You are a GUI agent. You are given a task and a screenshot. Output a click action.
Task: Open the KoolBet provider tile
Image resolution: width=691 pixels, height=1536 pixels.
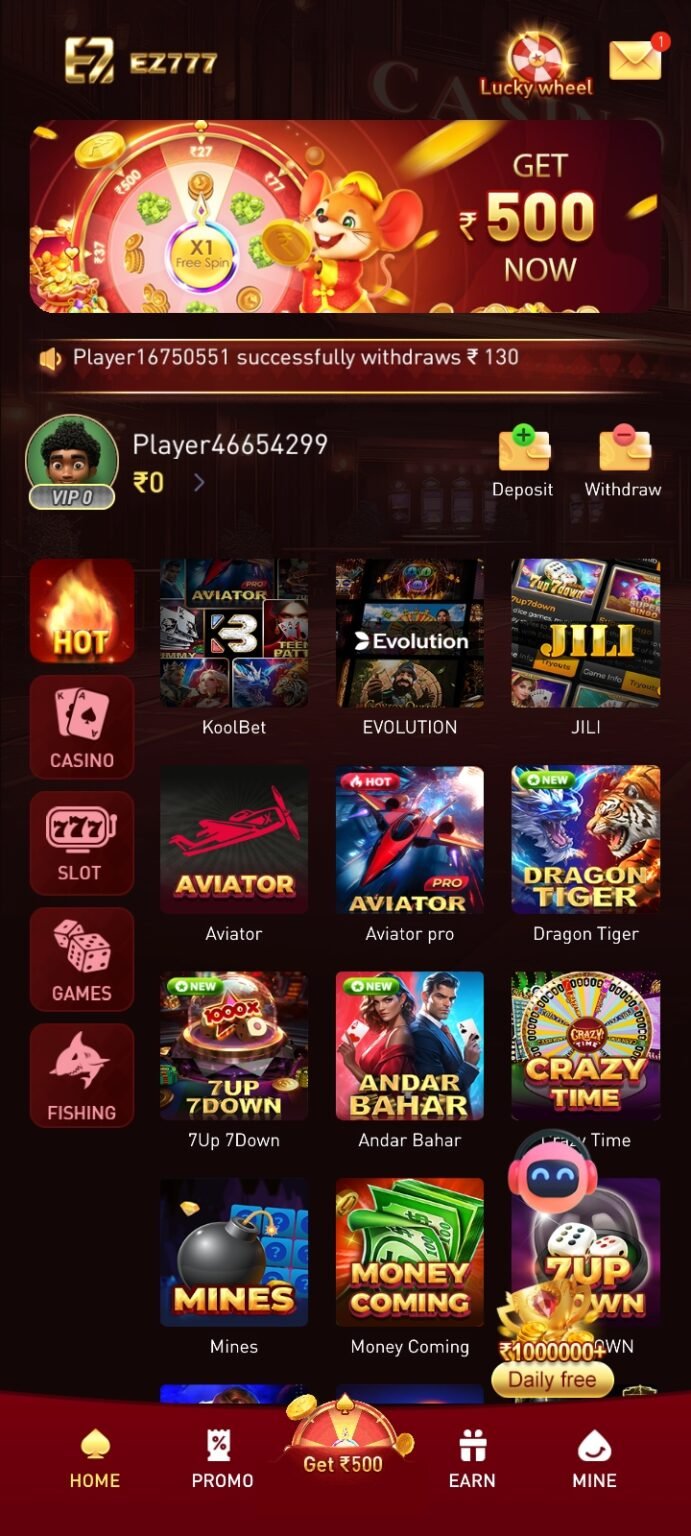pyautogui.click(x=234, y=634)
